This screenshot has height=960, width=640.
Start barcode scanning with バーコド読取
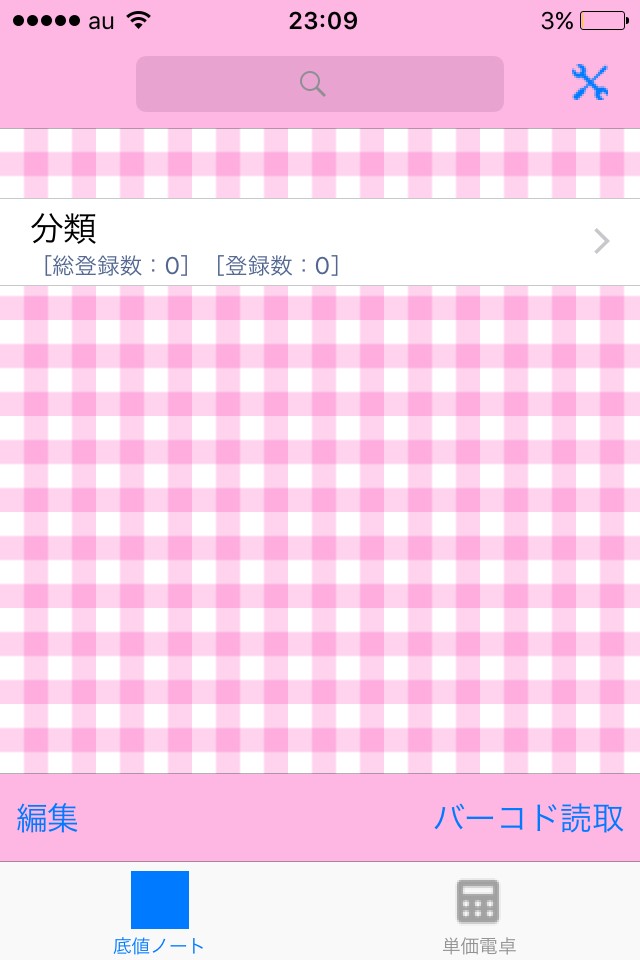529,818
